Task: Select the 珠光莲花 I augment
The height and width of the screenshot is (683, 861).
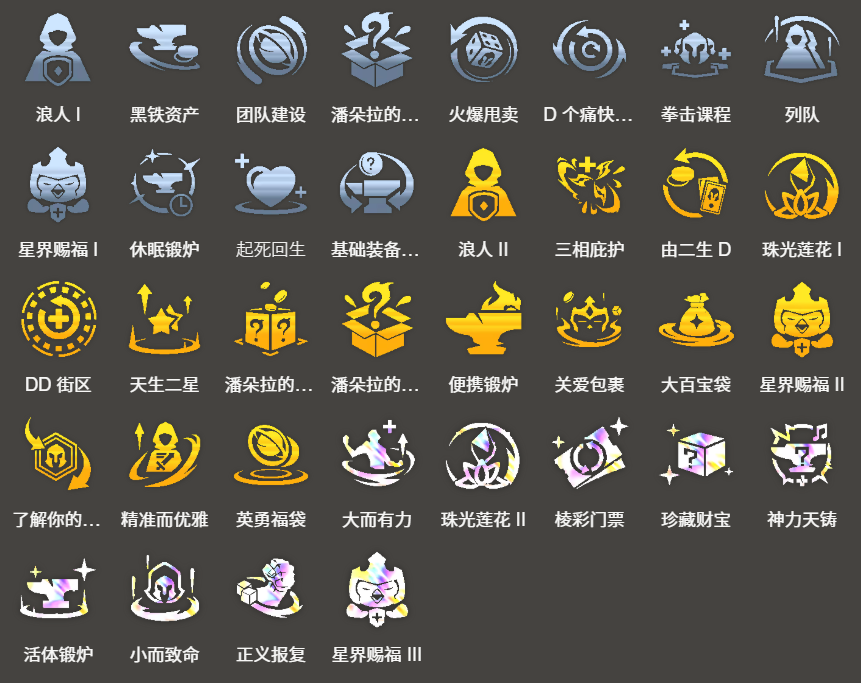Action: tap(803, 185)
